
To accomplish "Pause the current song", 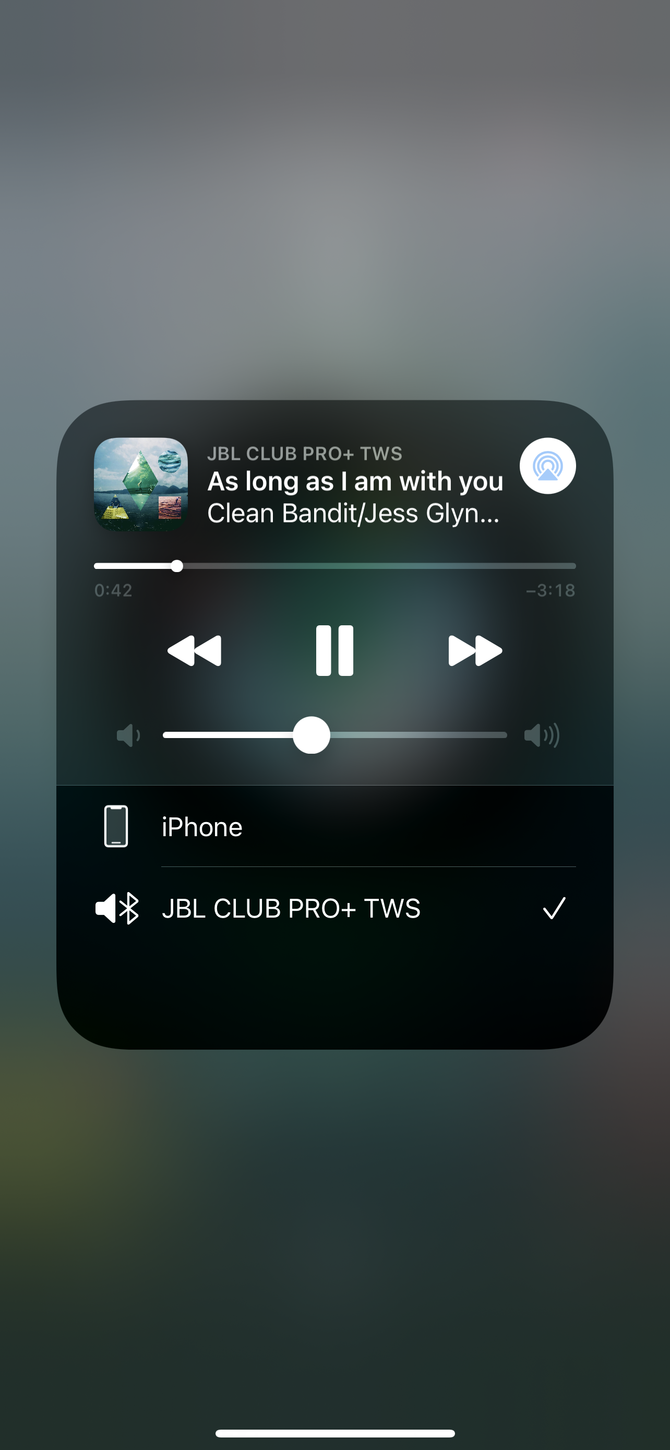I will pyautogui.click(x=334, y=651).
